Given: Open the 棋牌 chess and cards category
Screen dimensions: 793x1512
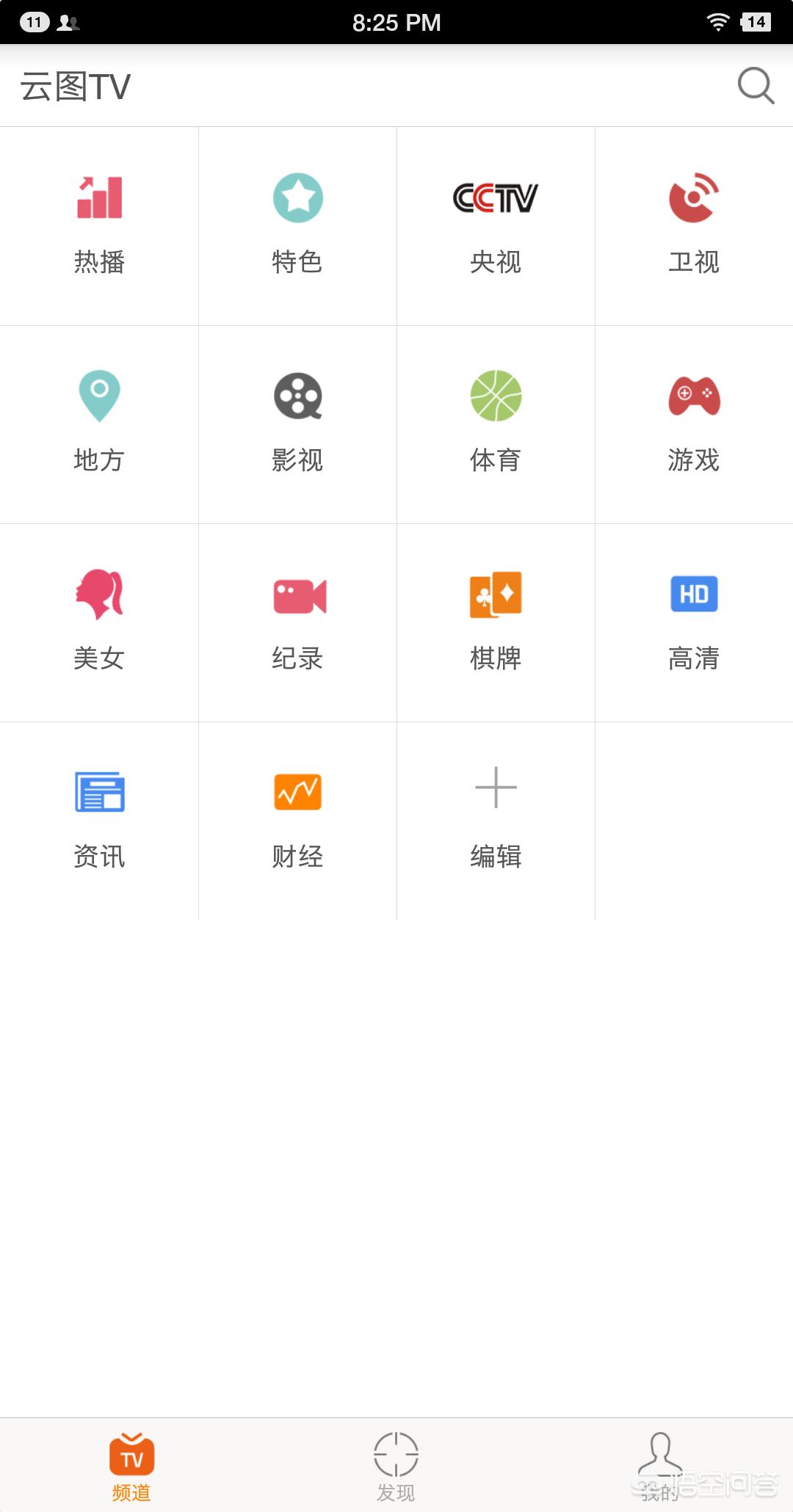Looking at the screenshot, I should point(496,622).
